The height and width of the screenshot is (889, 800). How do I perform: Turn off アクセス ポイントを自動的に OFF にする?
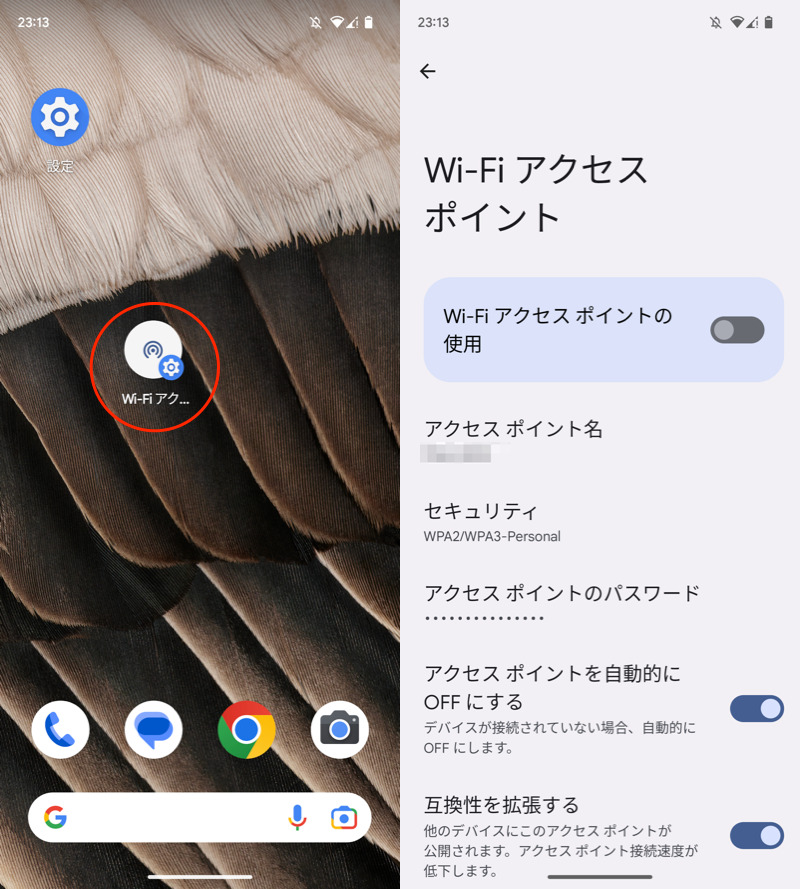click(x=756, y=709)
